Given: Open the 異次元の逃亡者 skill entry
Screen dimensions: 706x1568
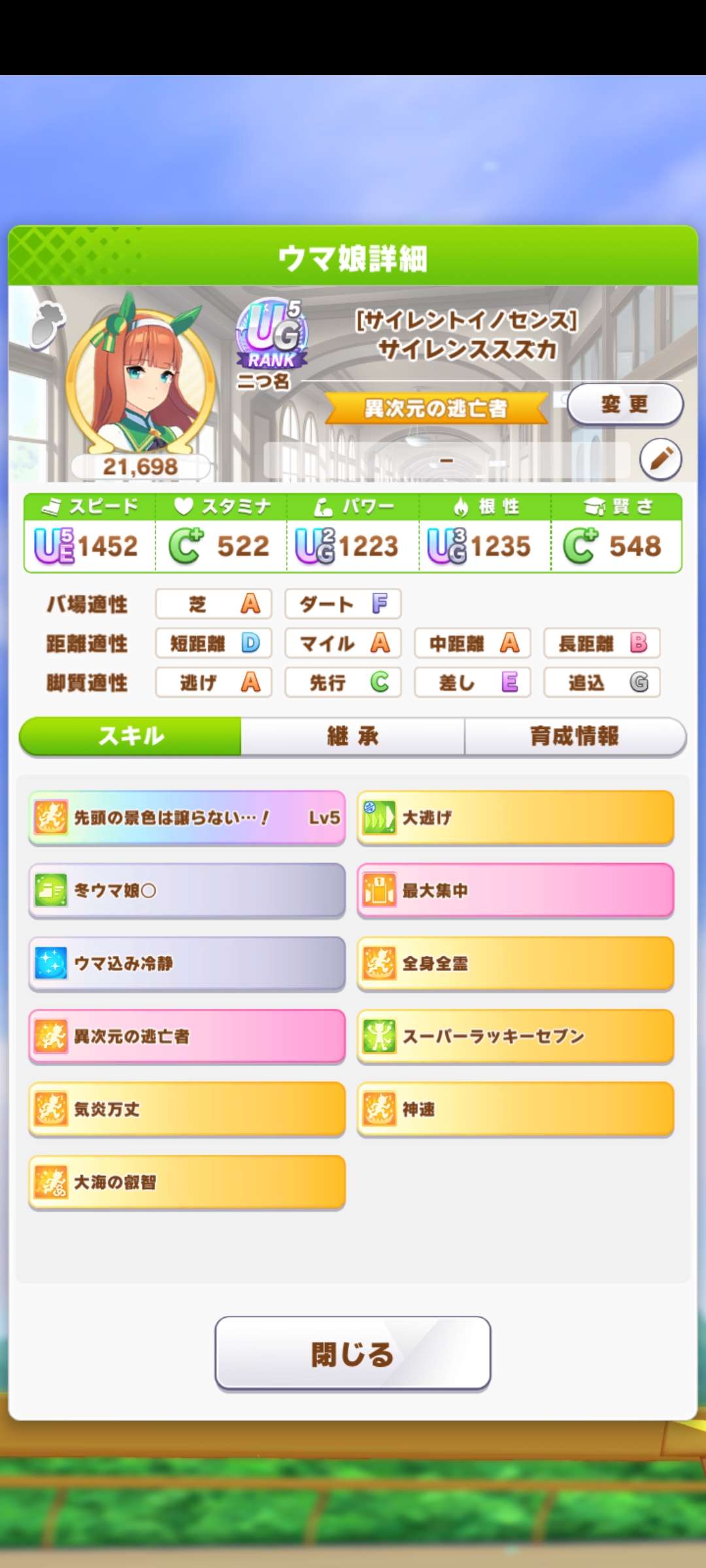Looking at the screenshot, I should pos(187,1036).
